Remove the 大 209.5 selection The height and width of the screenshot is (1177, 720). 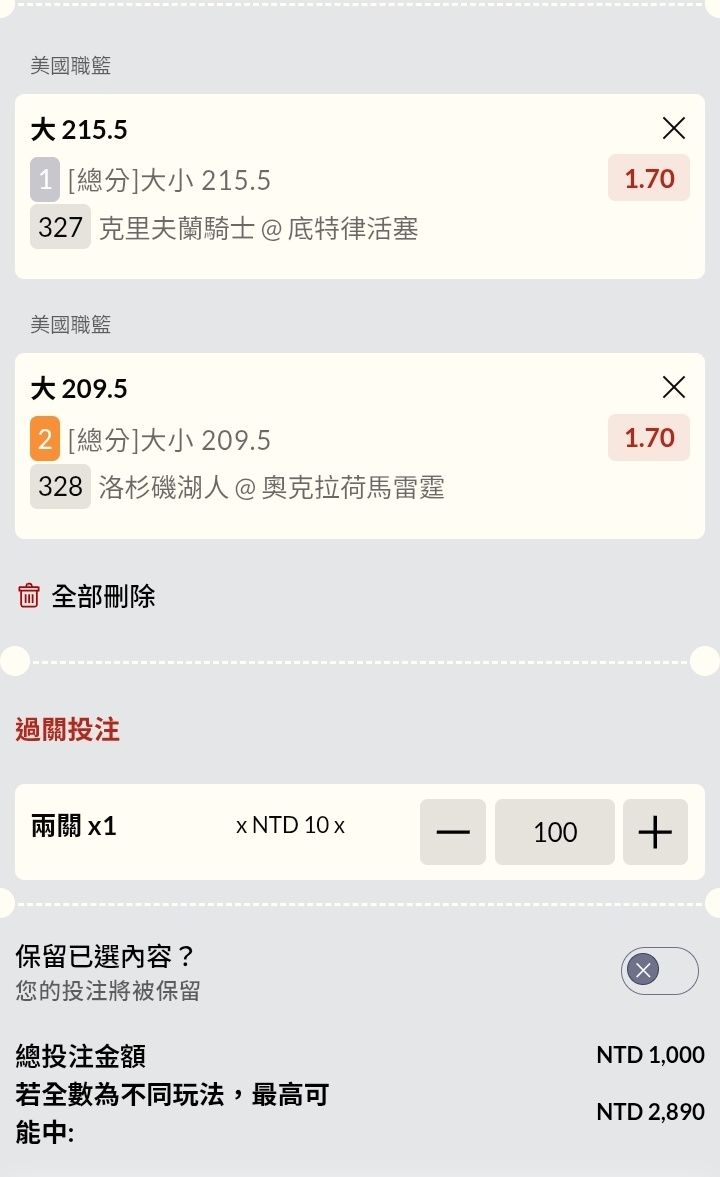673,387
